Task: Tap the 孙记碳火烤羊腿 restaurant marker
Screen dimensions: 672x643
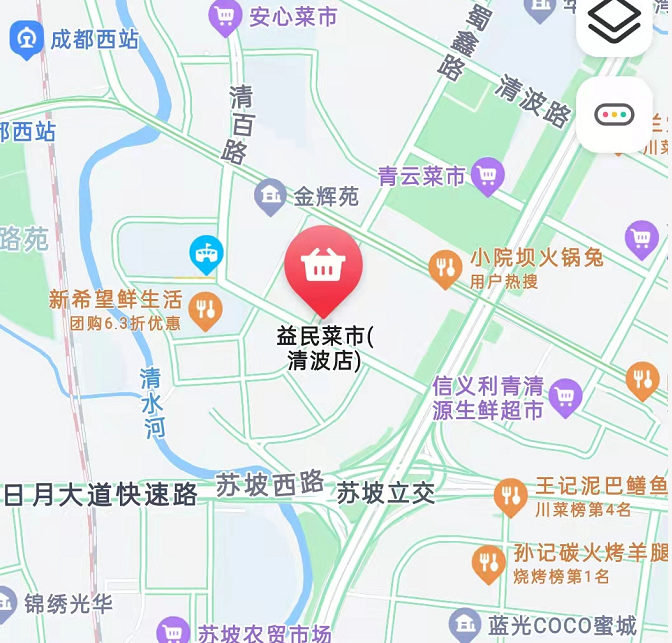Action: (489, 563)
